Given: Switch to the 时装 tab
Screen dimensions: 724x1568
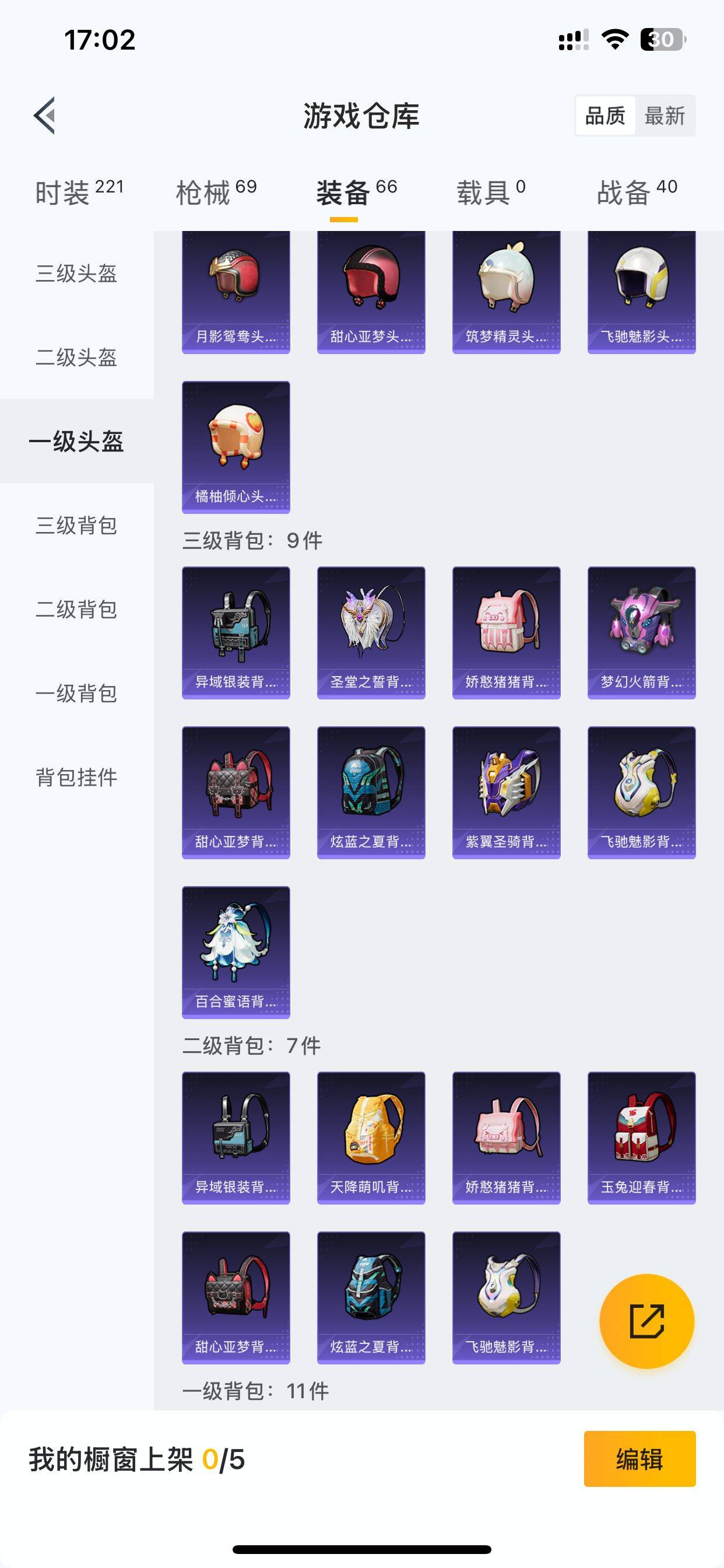Looking at the screenshot, I should (x=79, y=192).
